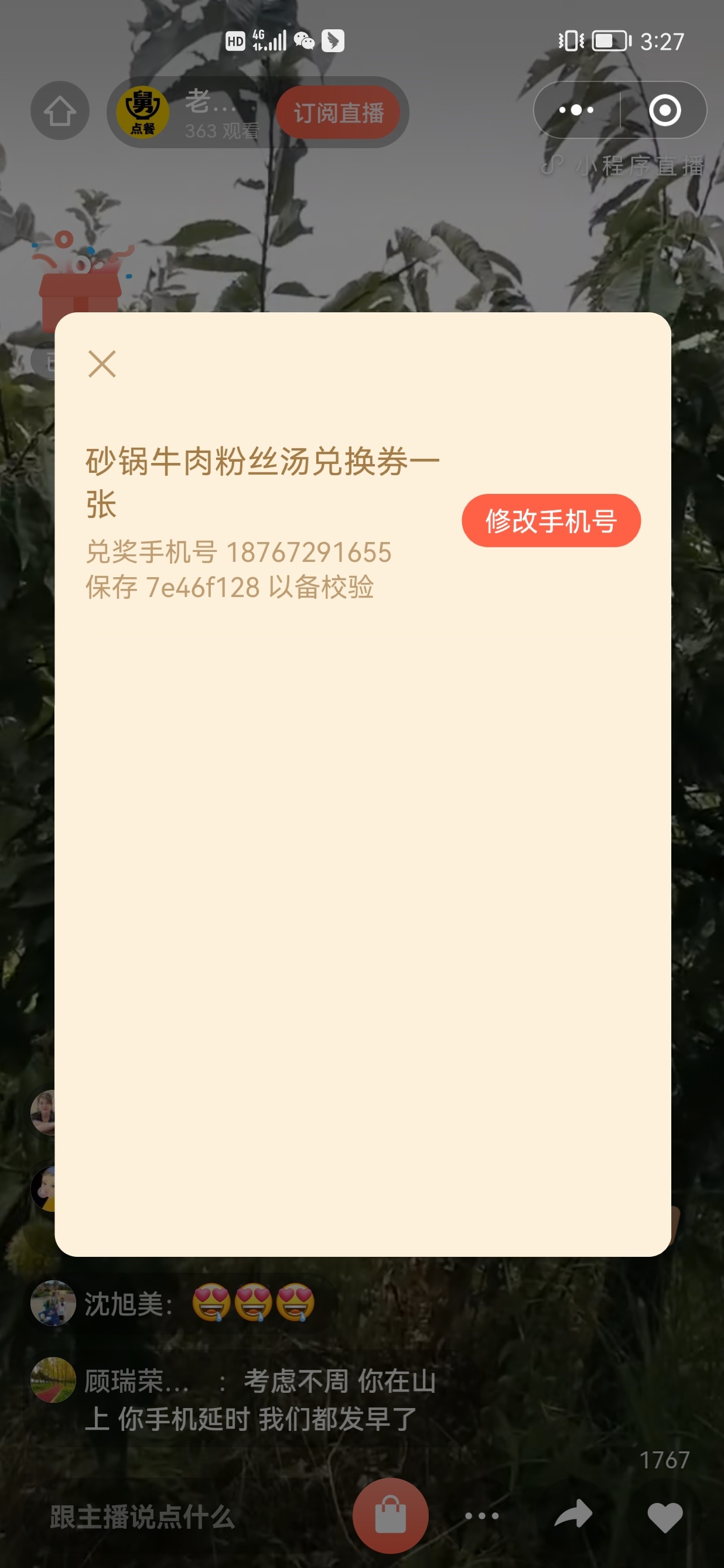Share this live stream
Screen dimensions: 724x1568
[x=573, y=1515]
